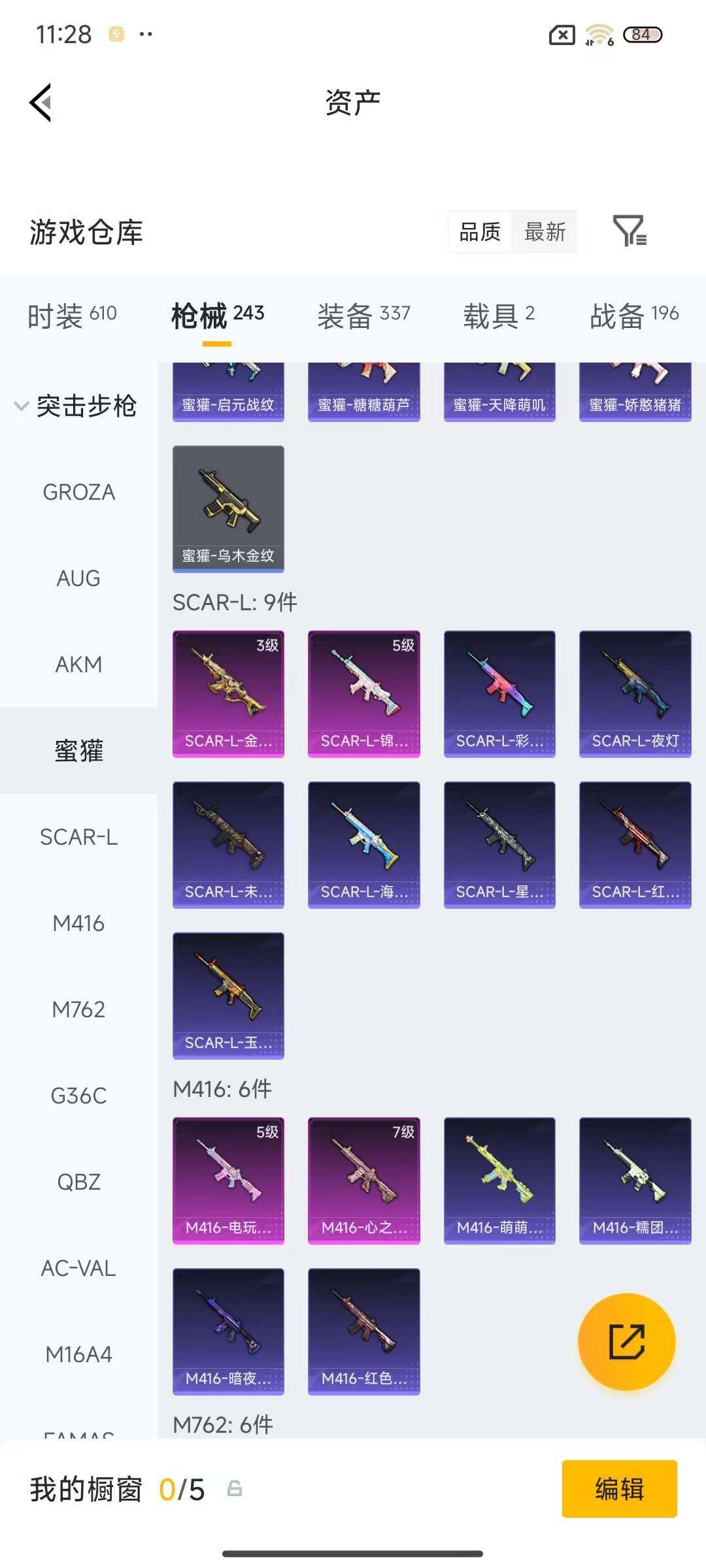Select QBZ in the weapon list
The height and width of the screenshot is (1568, 706).
click(x=78, y=1182)
